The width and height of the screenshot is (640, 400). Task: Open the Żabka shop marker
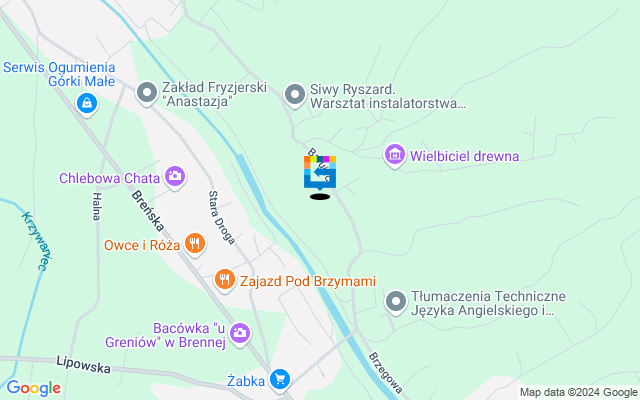[x=281, y=379]
